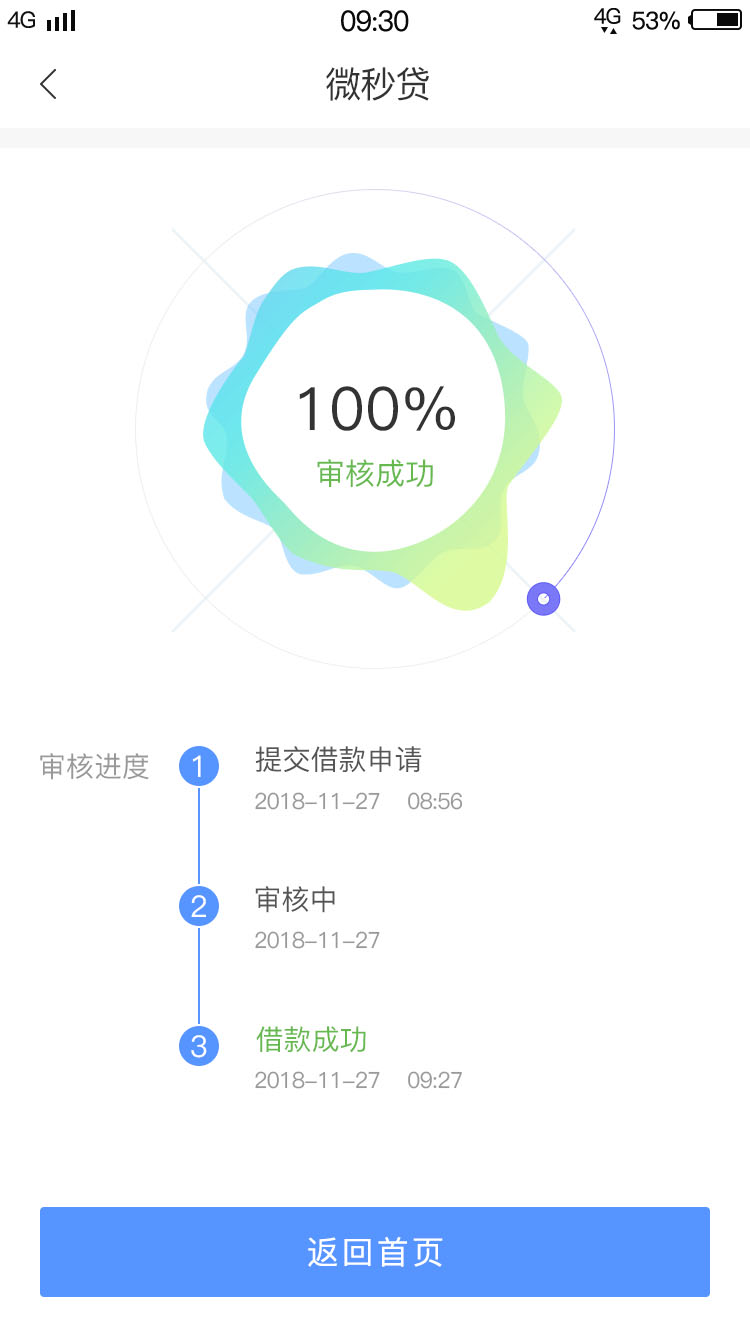Go back using the top-left arrow
Viewport: 750px width, 1334px height.
48,84
